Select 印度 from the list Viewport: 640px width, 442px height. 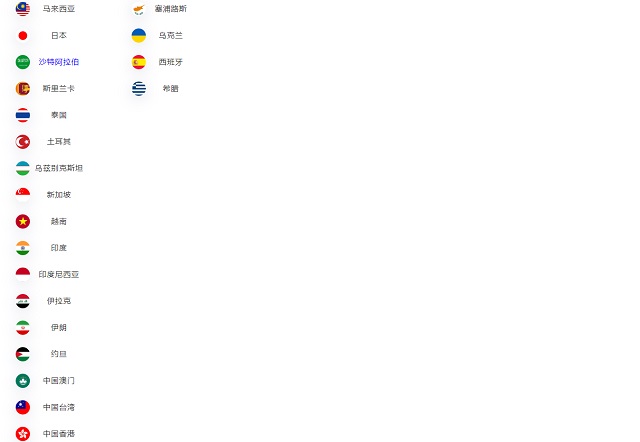tap(58, 247)
